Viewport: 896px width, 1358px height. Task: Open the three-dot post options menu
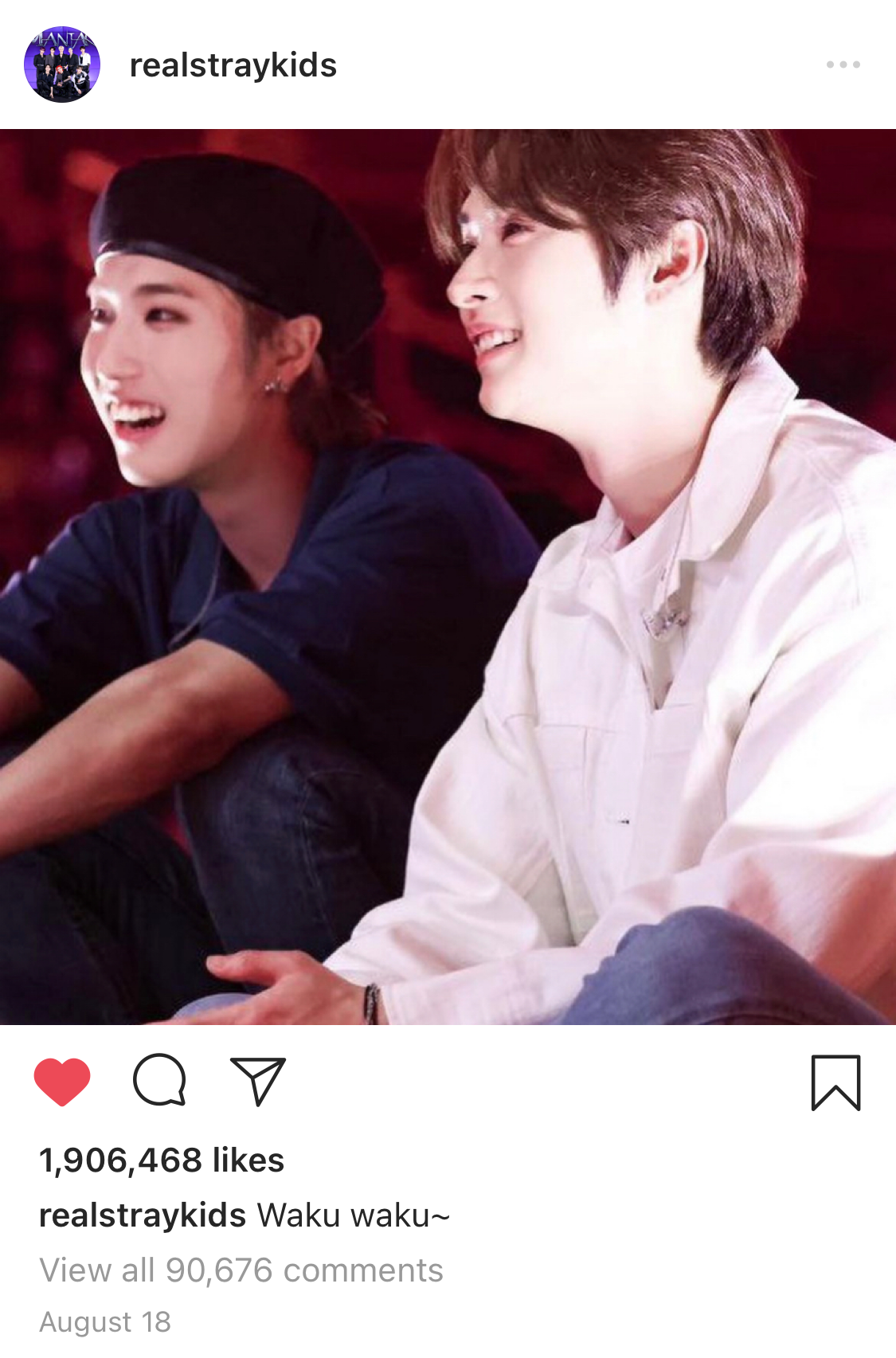click(x=843, y=65)
